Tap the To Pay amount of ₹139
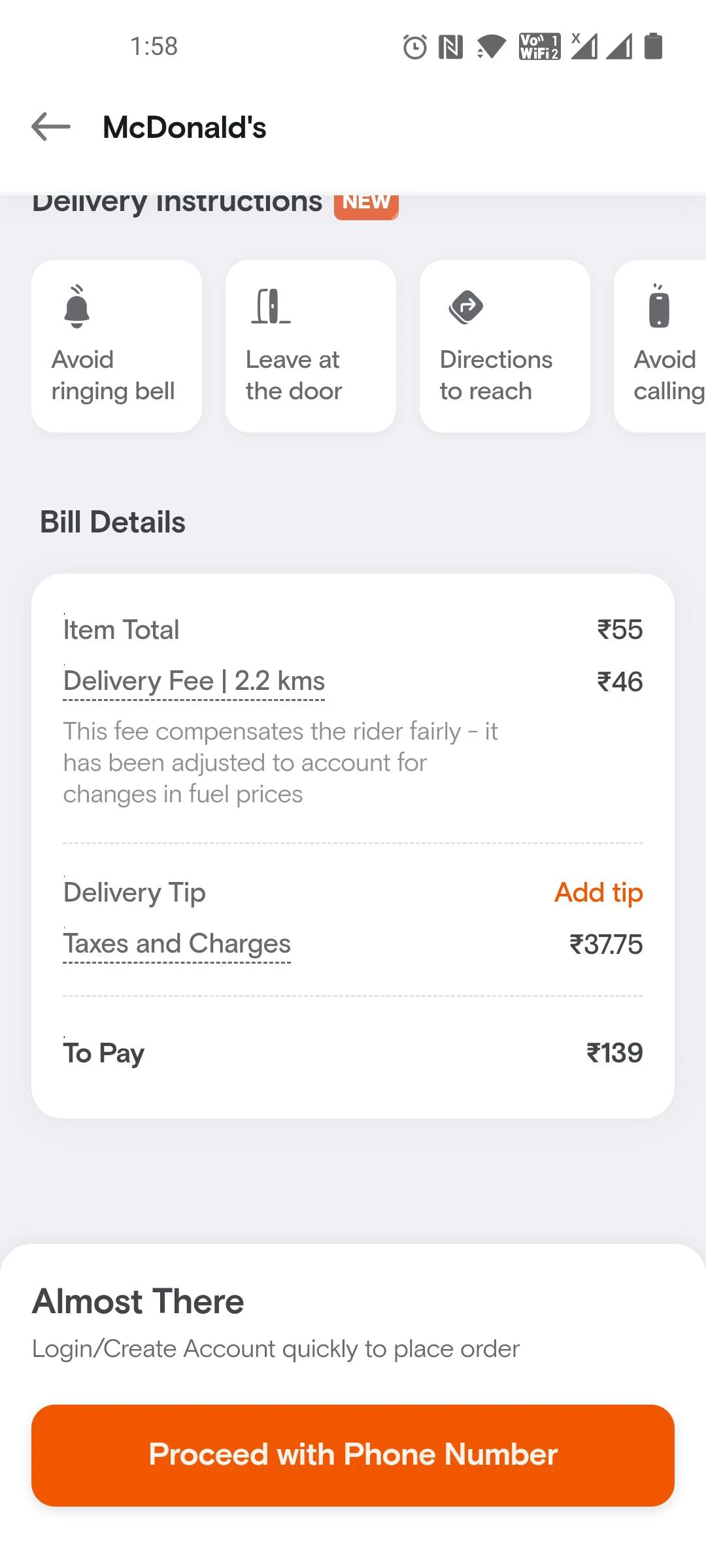 pos(615,1053)
